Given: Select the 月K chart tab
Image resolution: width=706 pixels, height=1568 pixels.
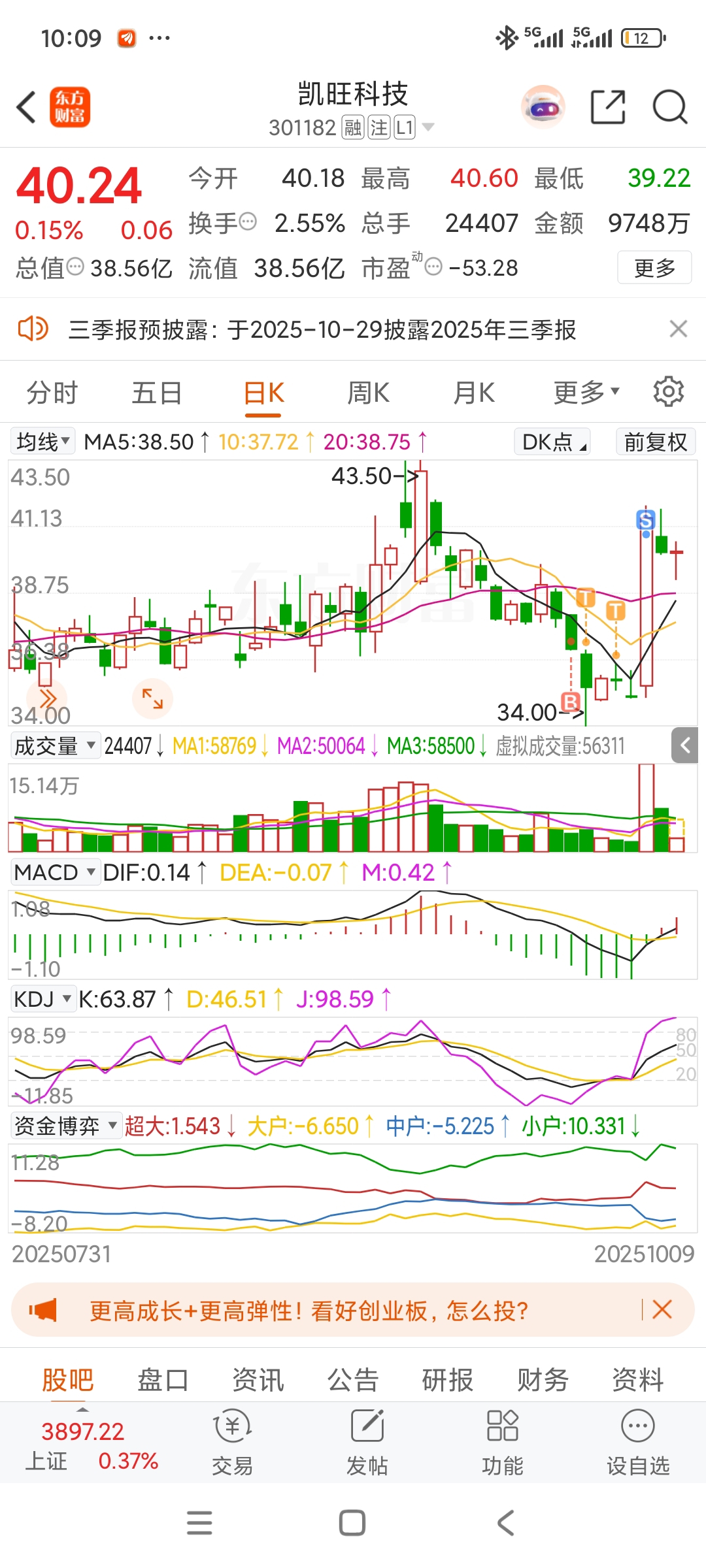Looking at the screenshot, I should pos(474,393).
